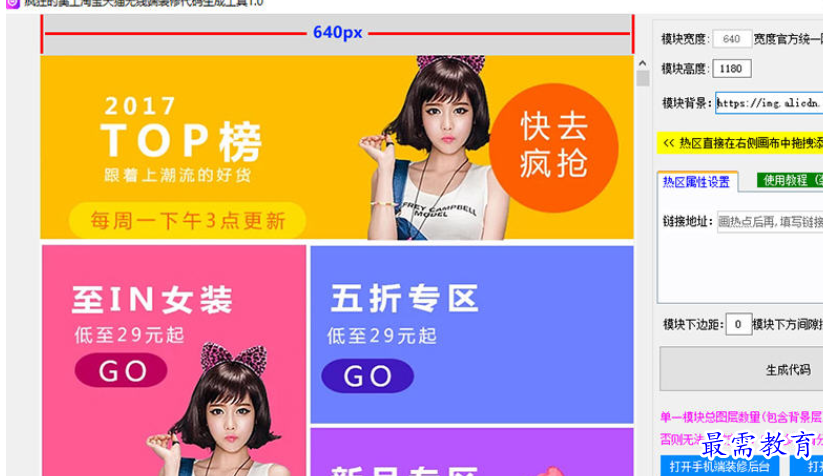Switch to the 热区属性设置 tab
This screenshot has height=476, width=823.
tap(697, 182)
